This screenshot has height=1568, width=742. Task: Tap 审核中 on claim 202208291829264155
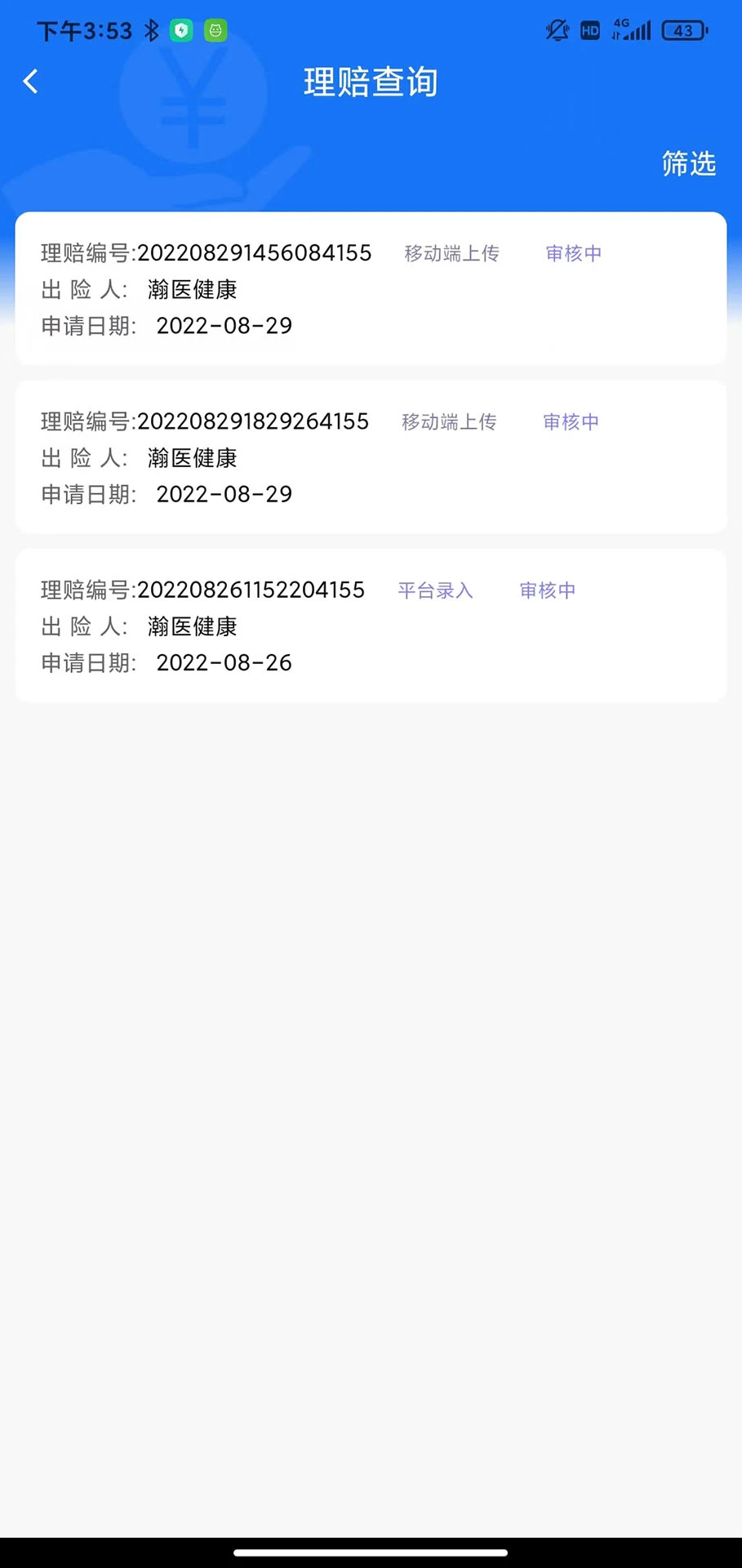coord(570,421)
